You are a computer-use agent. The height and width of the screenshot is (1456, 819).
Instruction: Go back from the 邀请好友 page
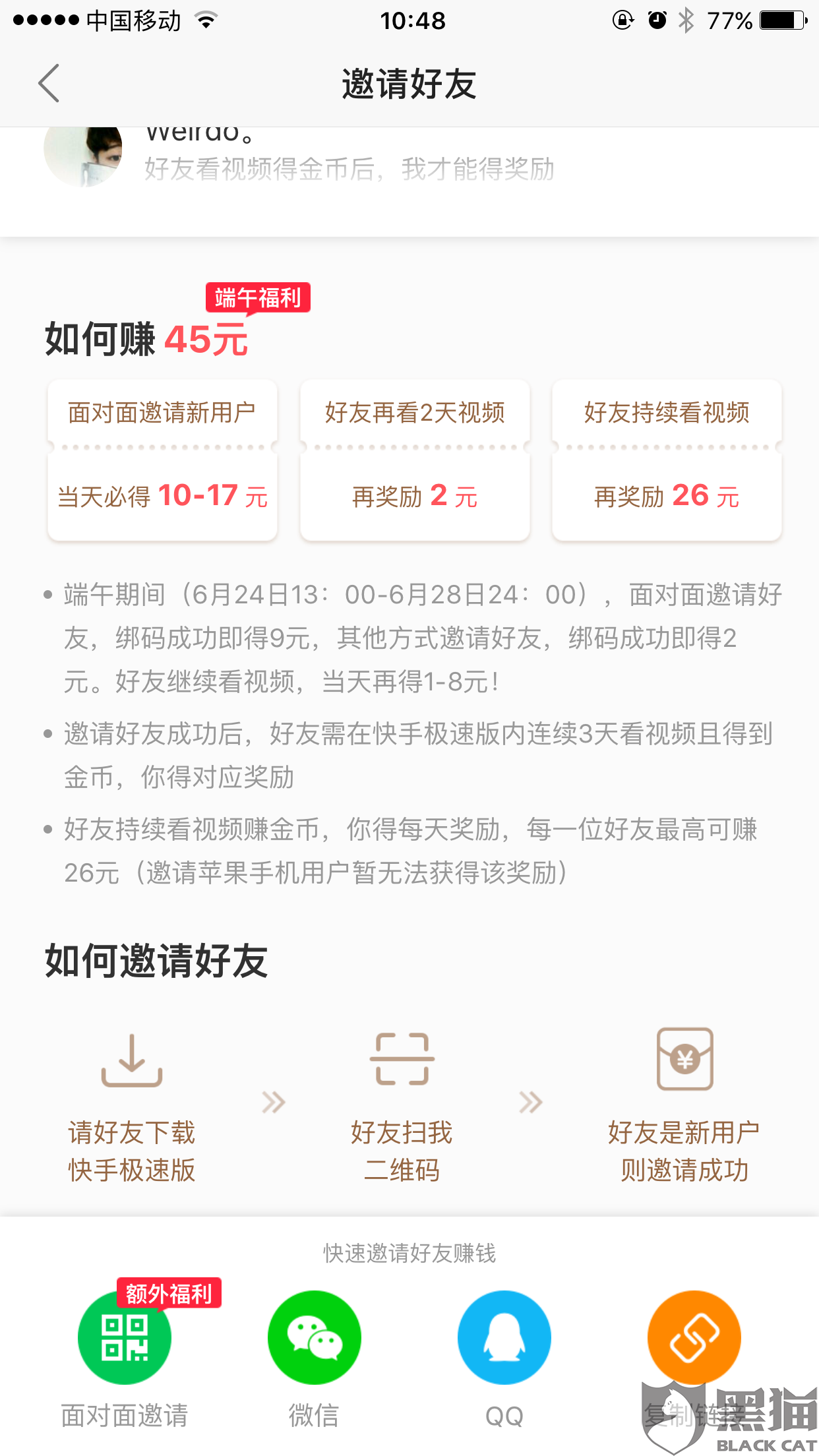pos(49,83)
